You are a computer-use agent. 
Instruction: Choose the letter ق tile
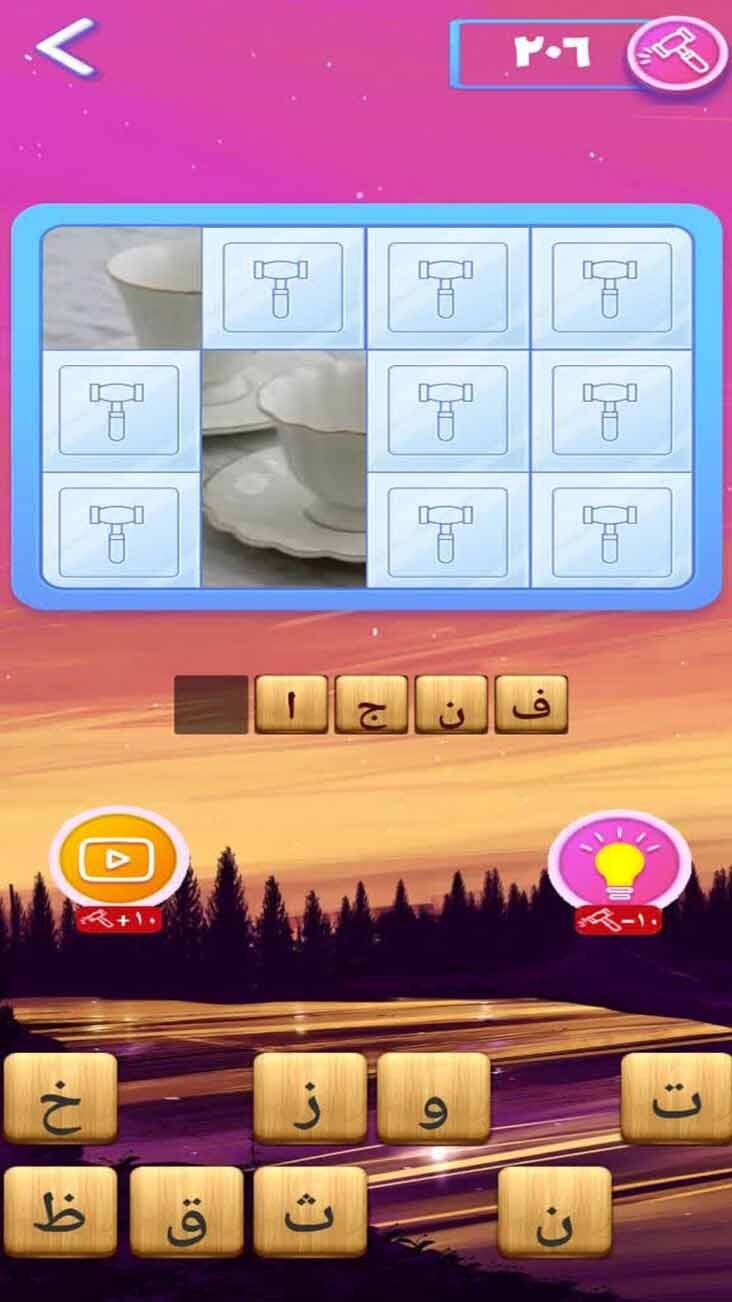pyautogui.click(x=186, y=1211)
